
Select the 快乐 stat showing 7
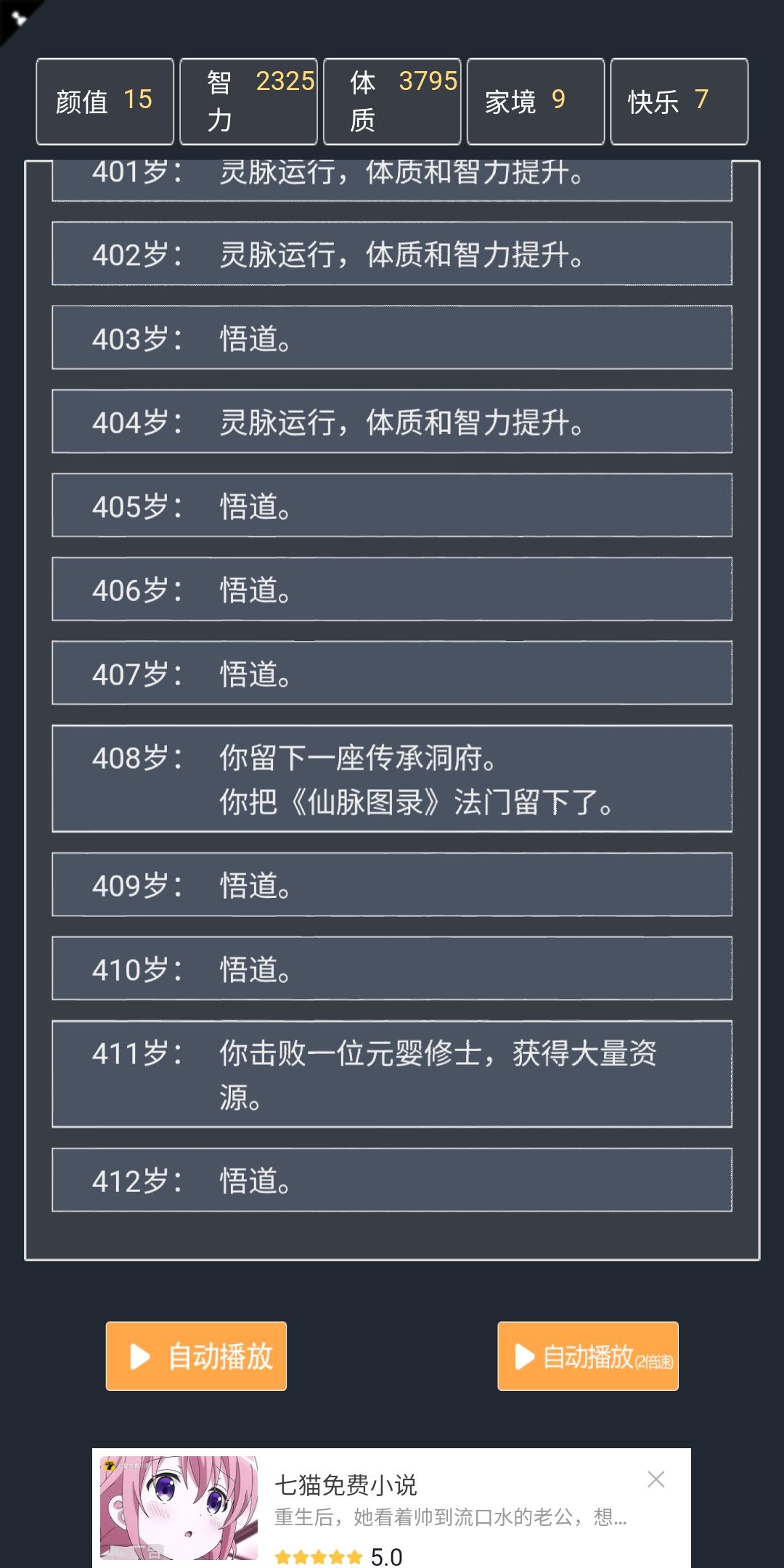coord(679,102)
